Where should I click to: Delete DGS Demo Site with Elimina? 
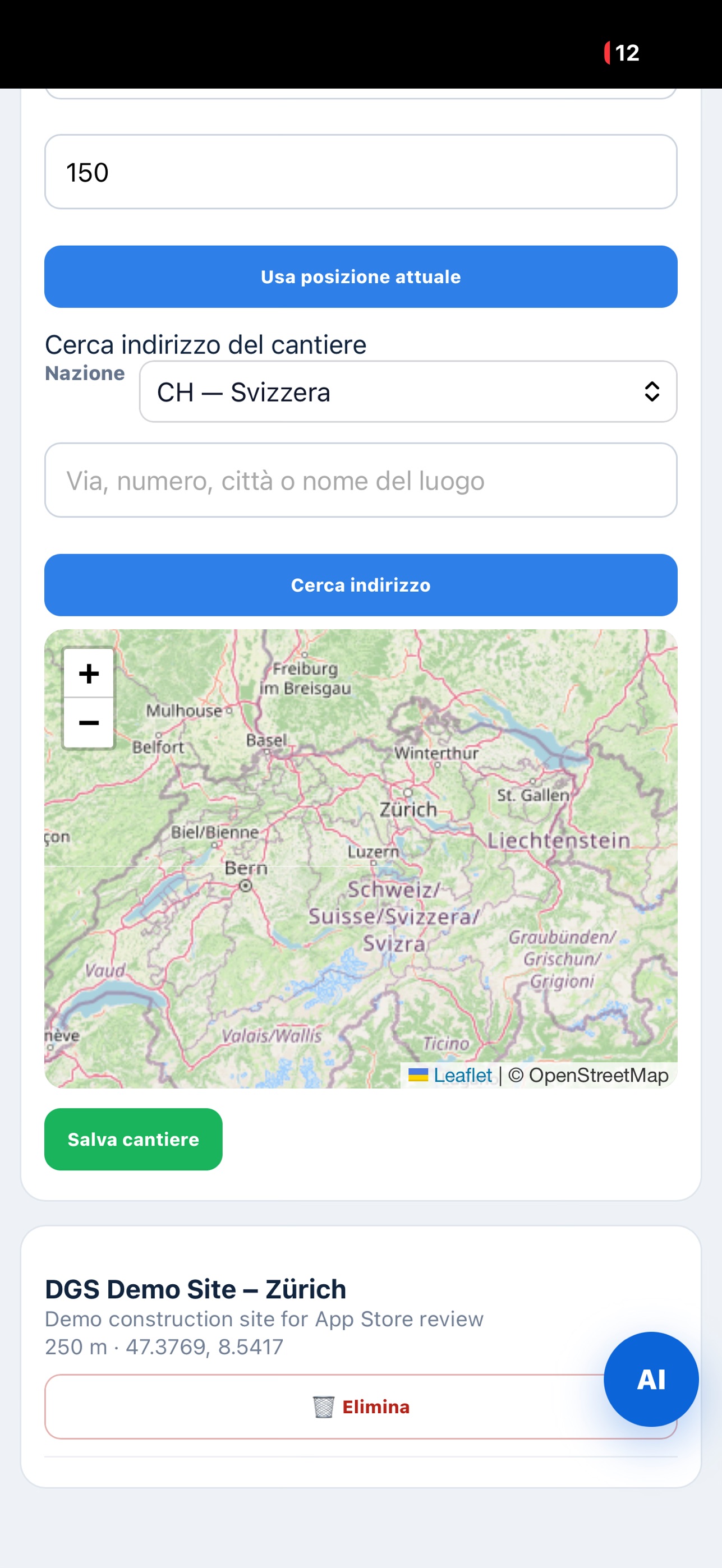tap(360, 1406)
